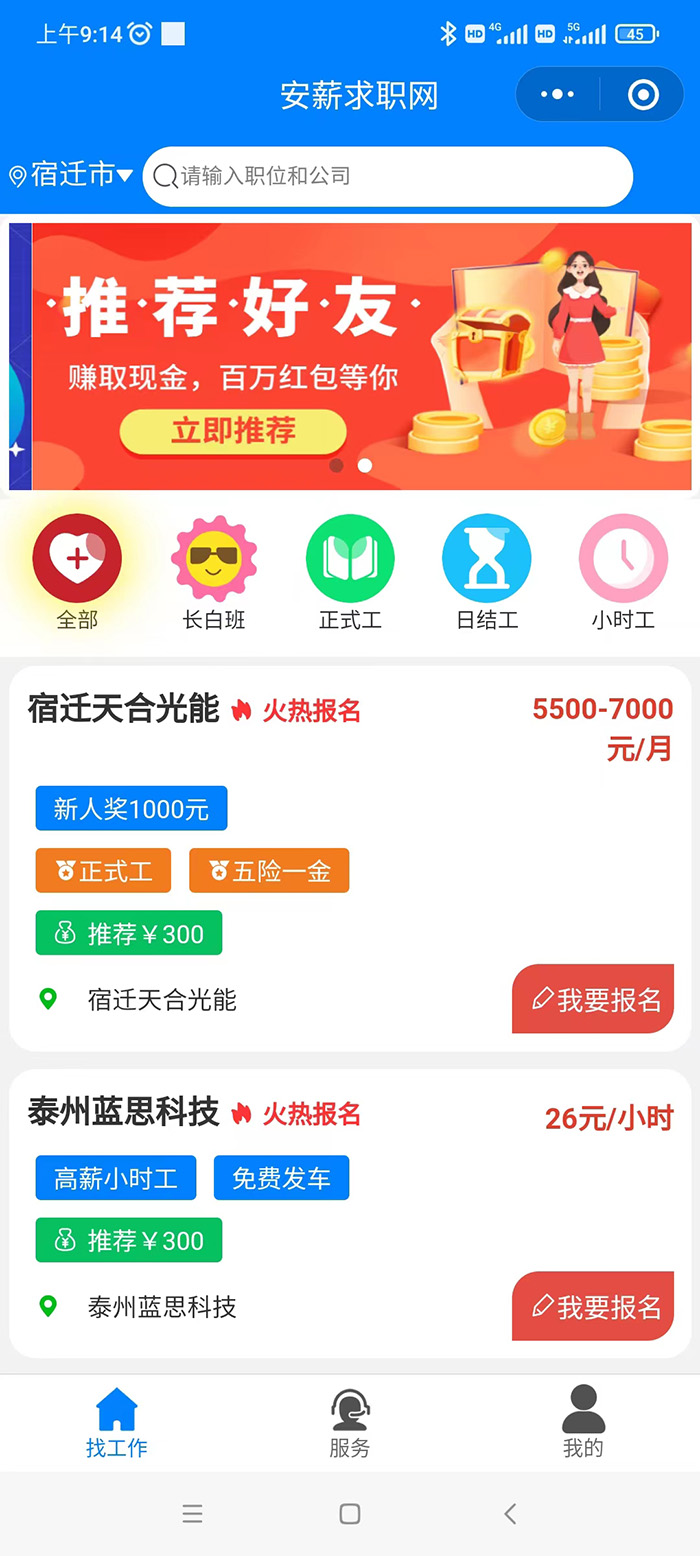Open the recent apps system button
The height and width of the screenshot is (1556, 700).
[x=192, y=1514]
